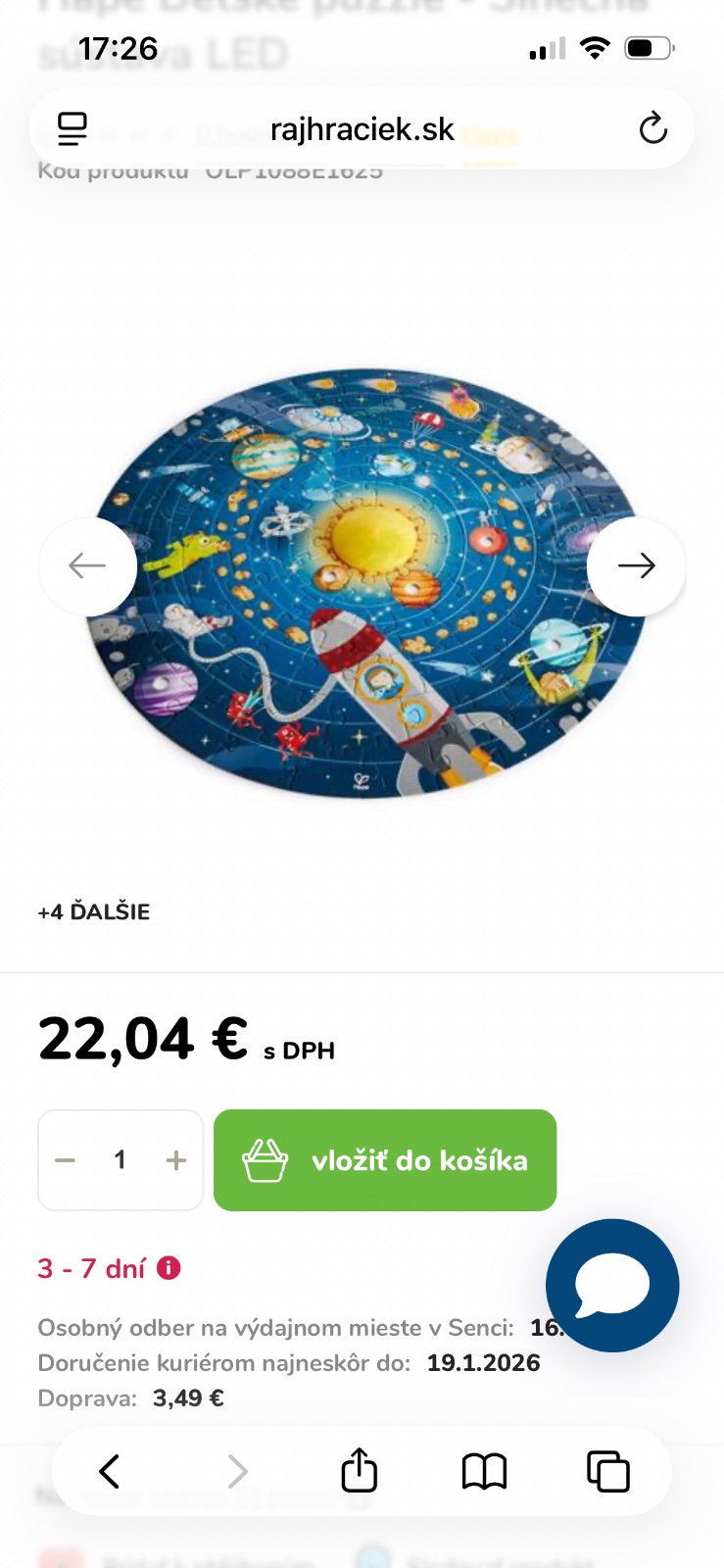Viewport: 724px width, 1568px height.
Task: Tap the quantity field showing 1
Action: pos(121,1160)
